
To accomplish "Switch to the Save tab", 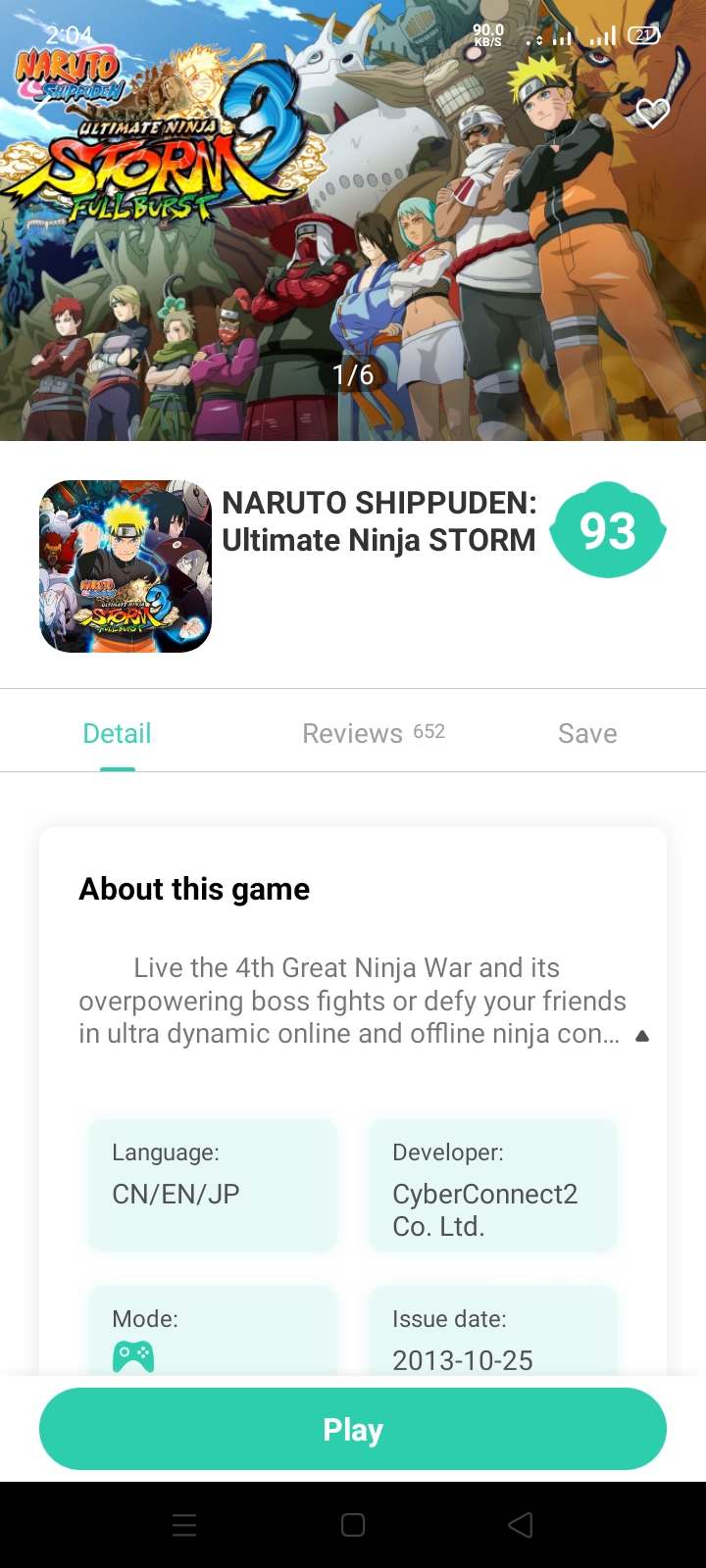I will [587, 733].
